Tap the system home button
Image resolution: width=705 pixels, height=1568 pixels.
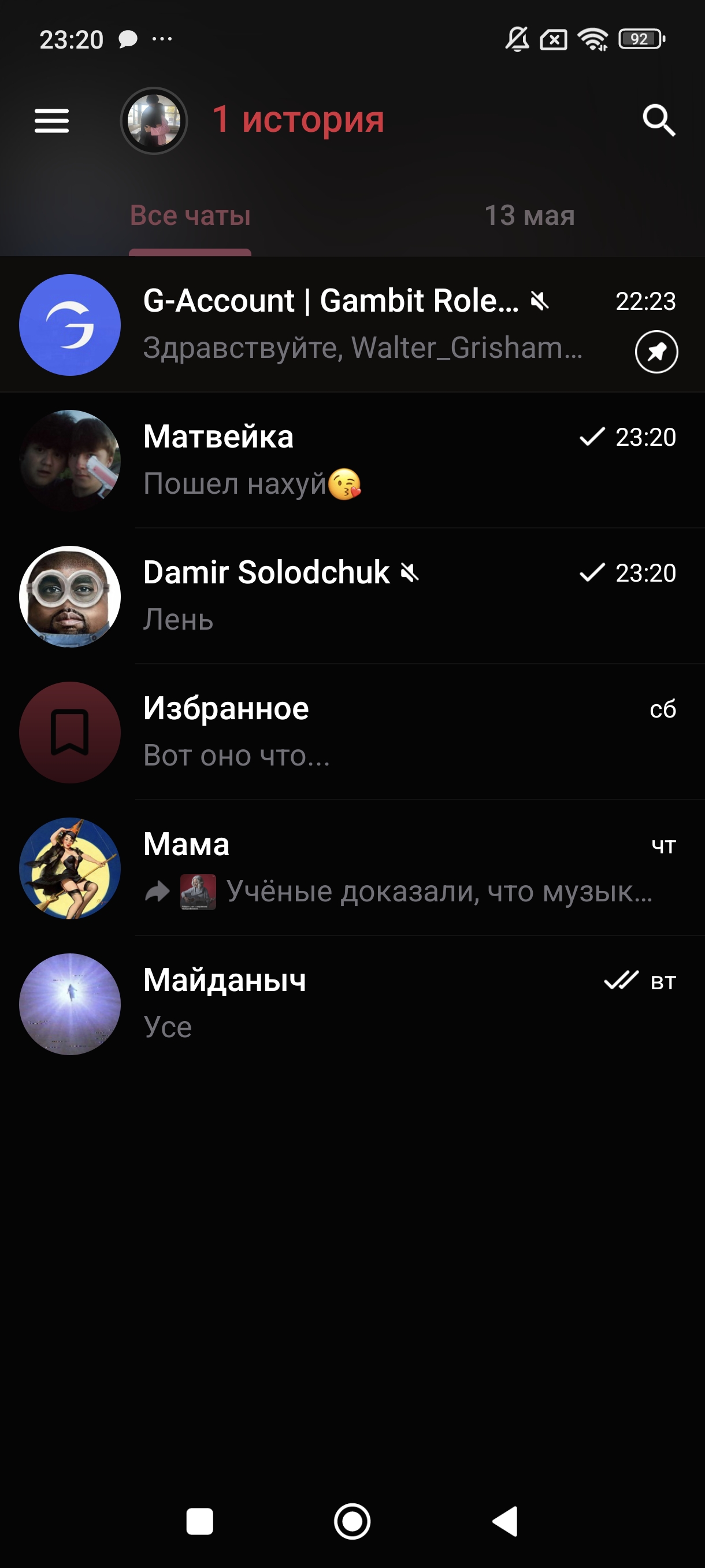pos(352,1522)
